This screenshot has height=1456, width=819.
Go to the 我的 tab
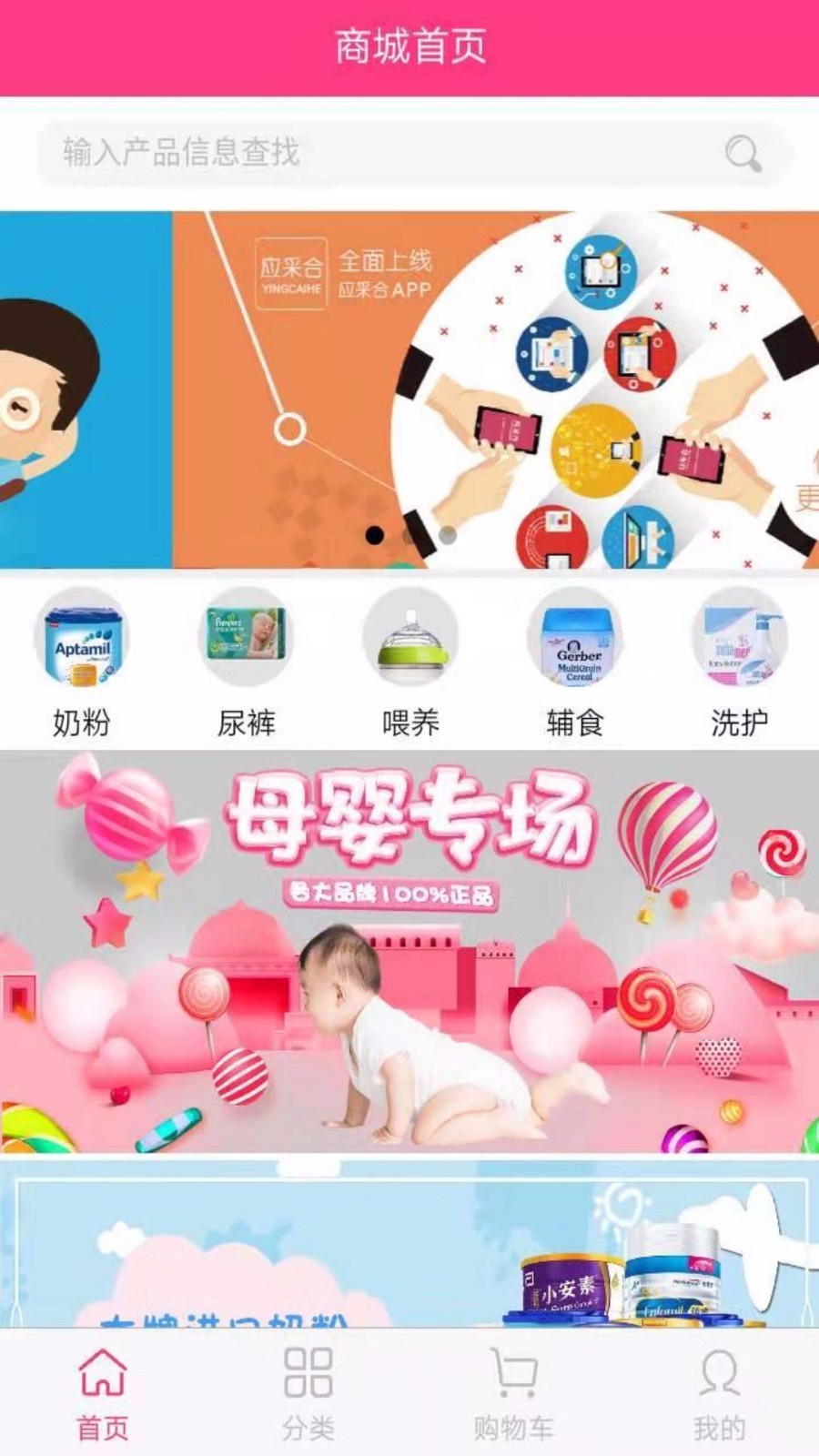pyautogui.click(x=719, y=1394)
